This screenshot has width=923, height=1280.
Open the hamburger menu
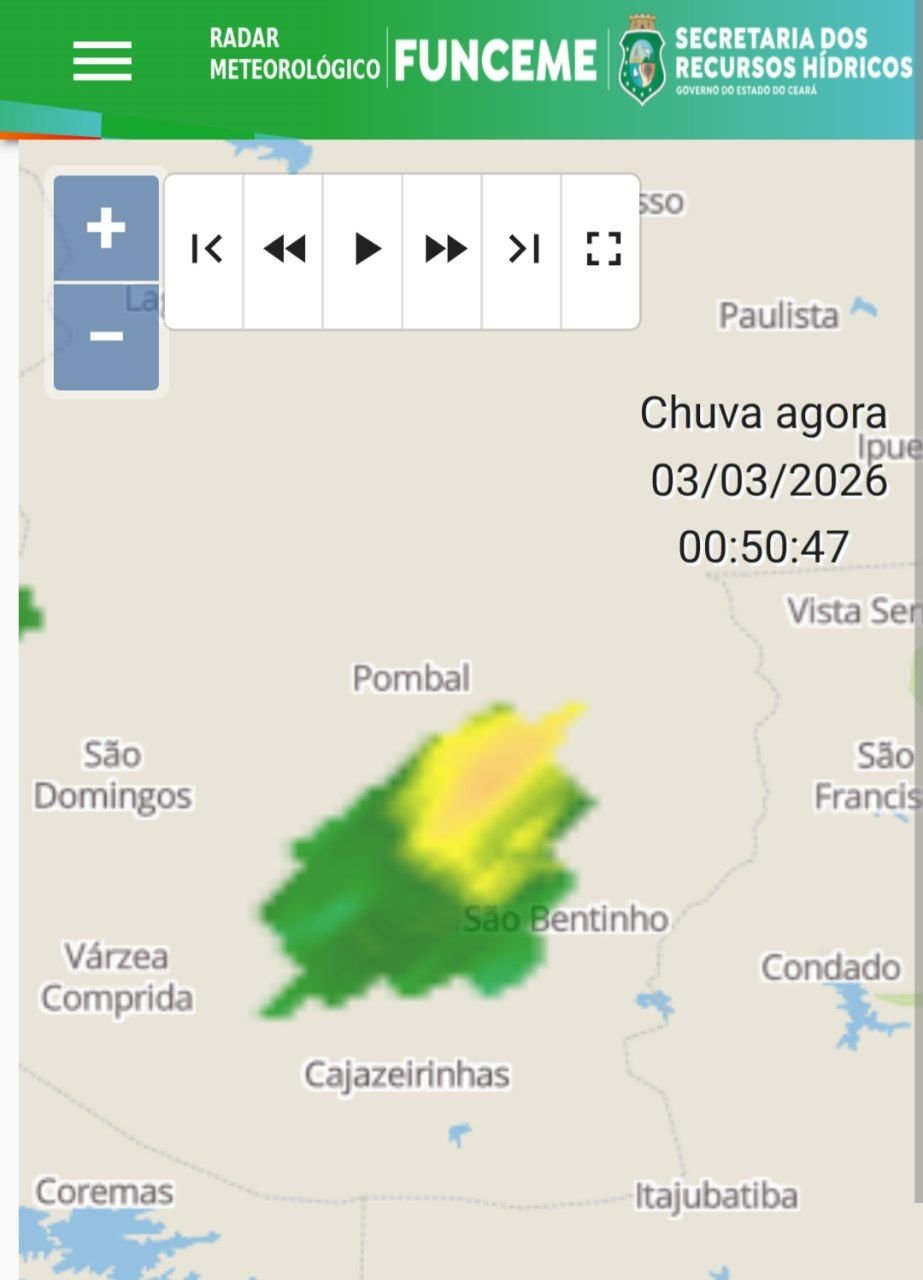pos(102,61)
